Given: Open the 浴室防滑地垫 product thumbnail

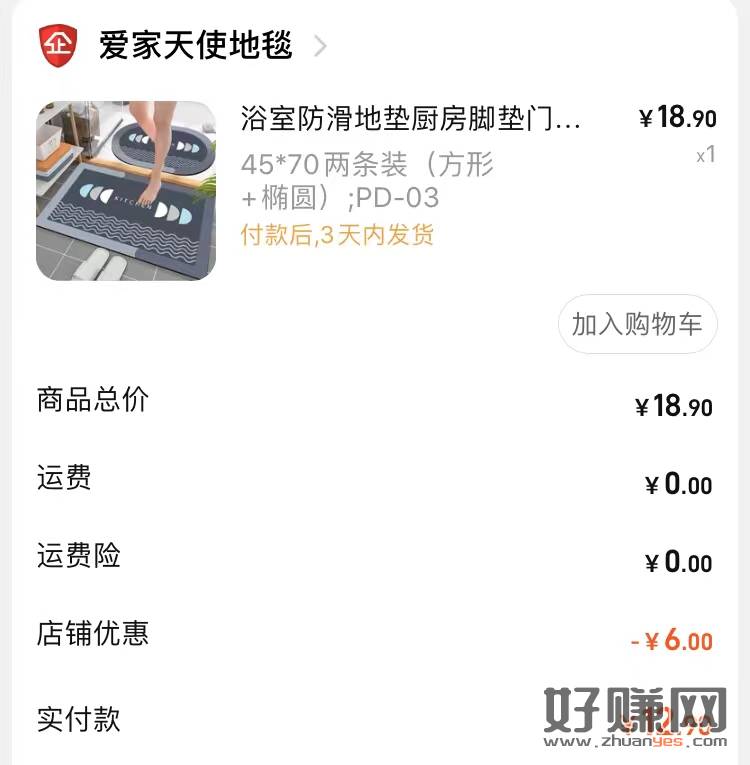Looking at the screenshot, I should tap(126, 190).
